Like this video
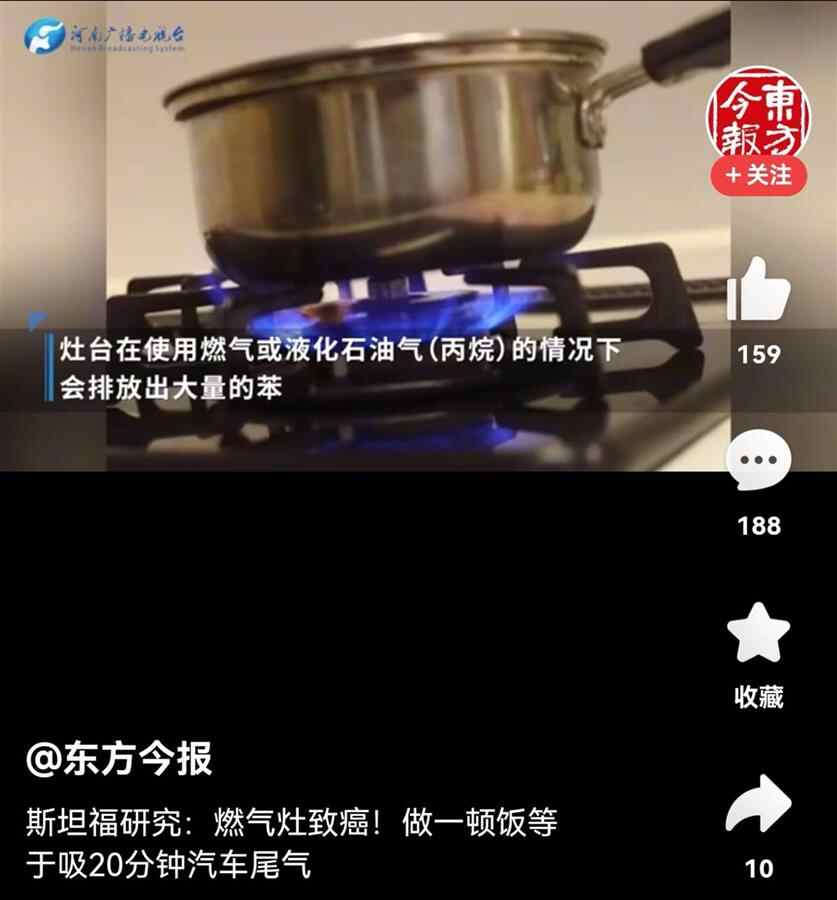 pos(758,290)
